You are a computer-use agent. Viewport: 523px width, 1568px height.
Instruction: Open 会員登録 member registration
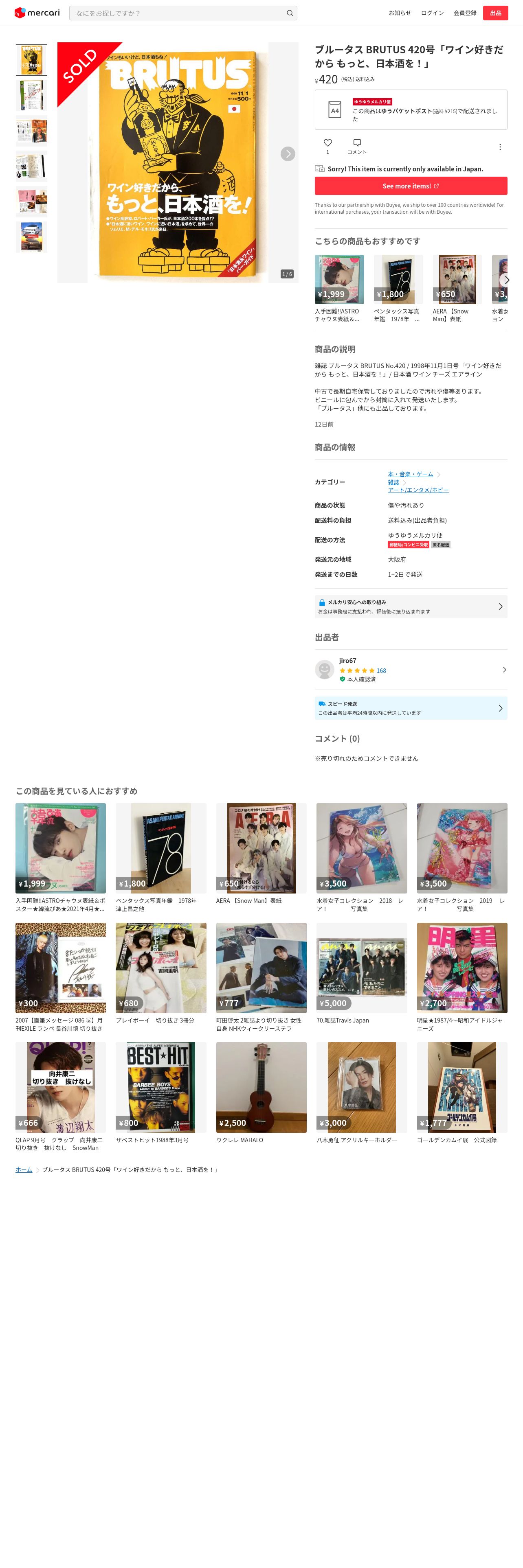click(x=465, y=13)
